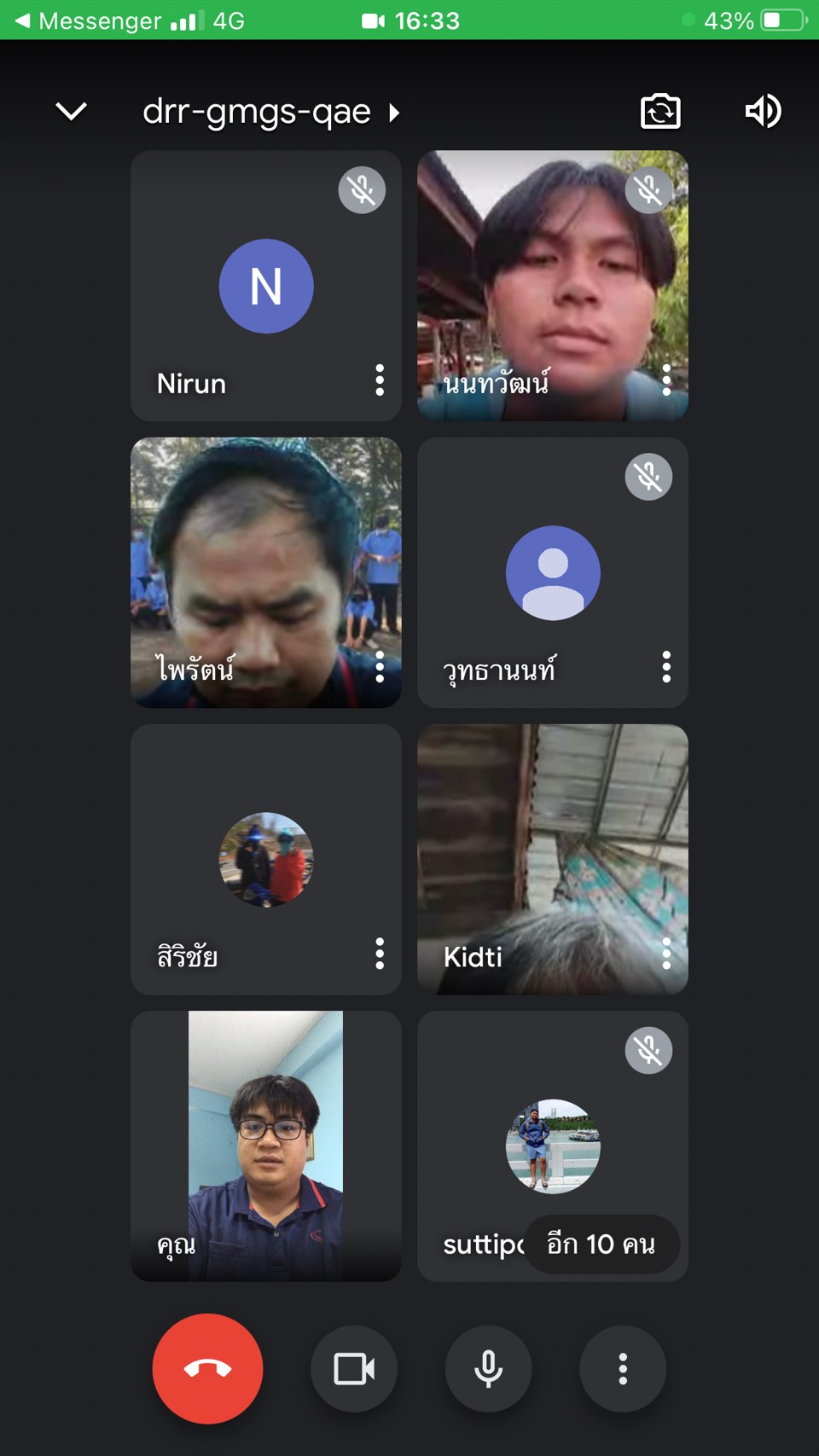Screen dimensions: 819x1456
Task: Open options menu on ไพรัตน์'s tile
Action: click(x=380, y=667)
